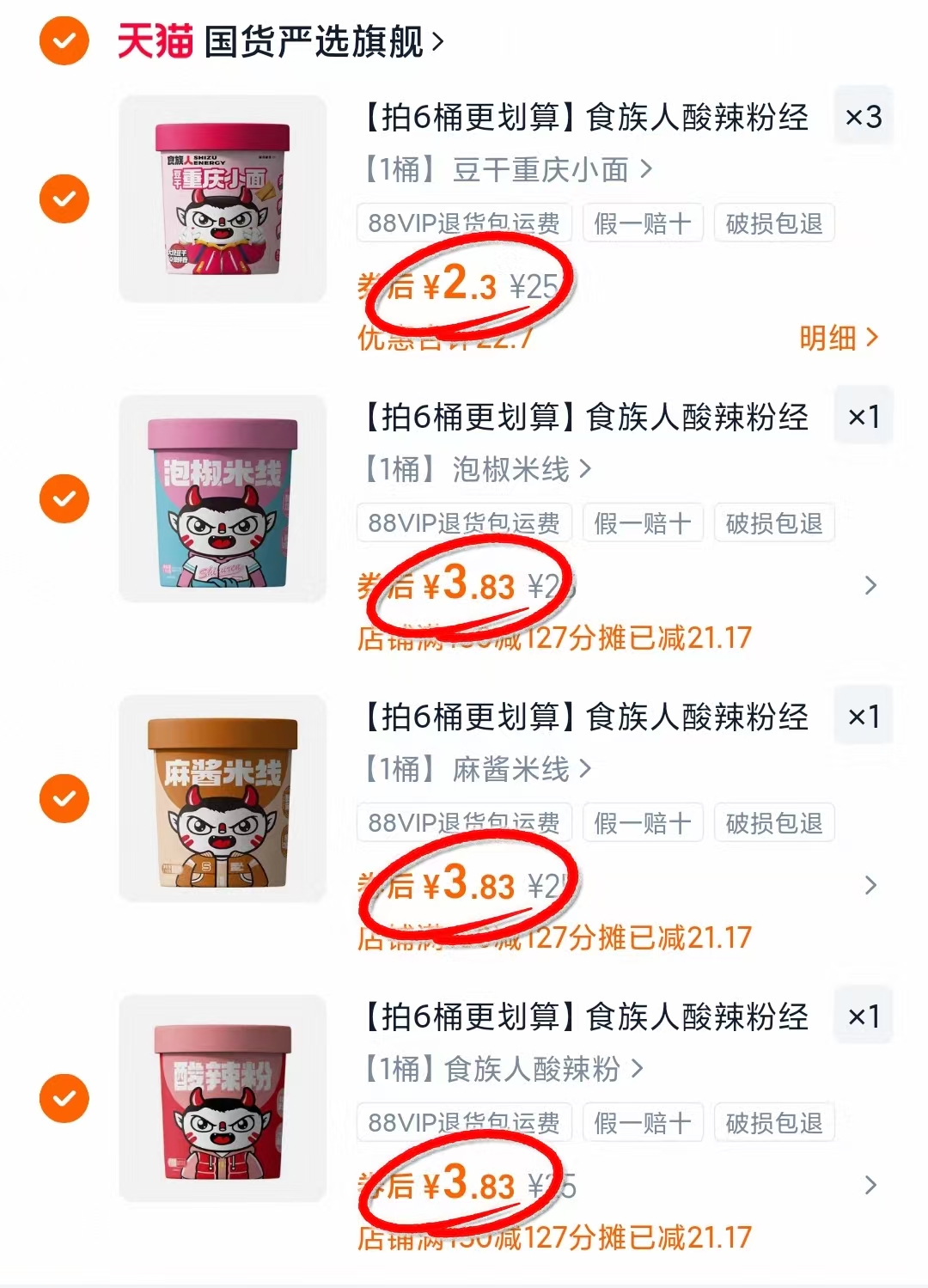The width and height of the screenshot is (928, 1288).
Task: Click the 假一赔十 guarantee tag on 泡椒米线
Action: click(643, 522)
